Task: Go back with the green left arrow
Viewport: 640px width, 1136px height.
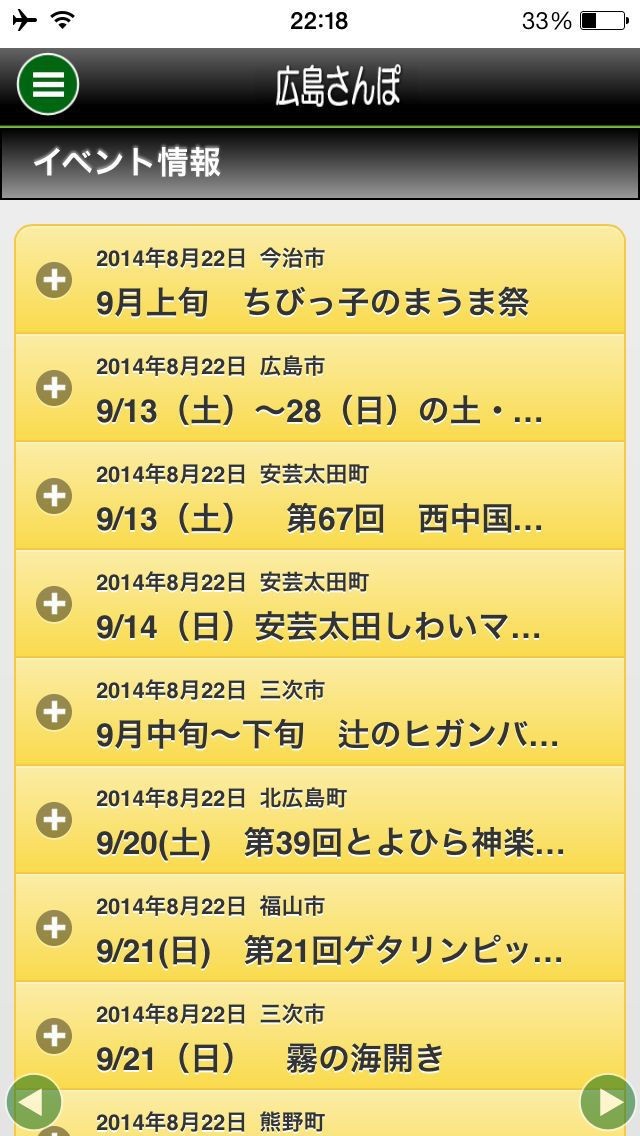Action: [x=32, y=1104]
